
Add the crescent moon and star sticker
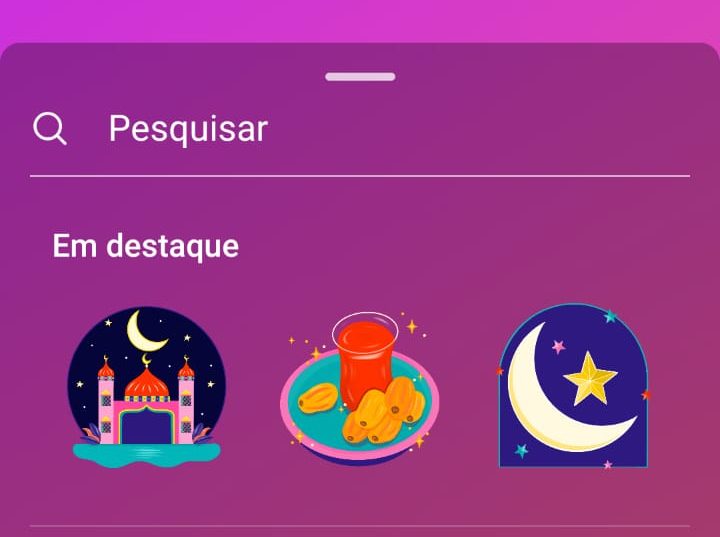click(574, 388)
